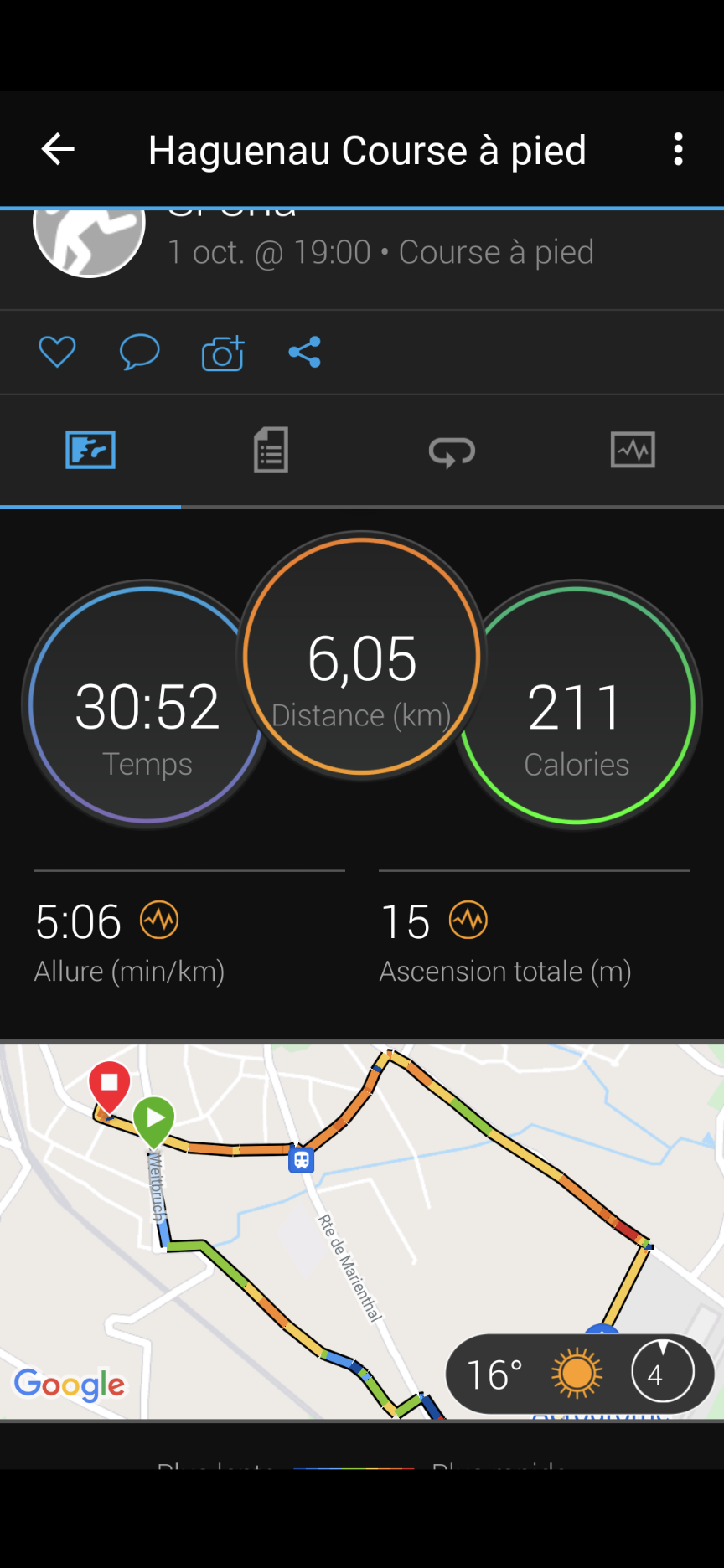This screenshot has width=724, height=1568.
Task: Show the pace chart next to 5:06
Action: click(159, 921)
